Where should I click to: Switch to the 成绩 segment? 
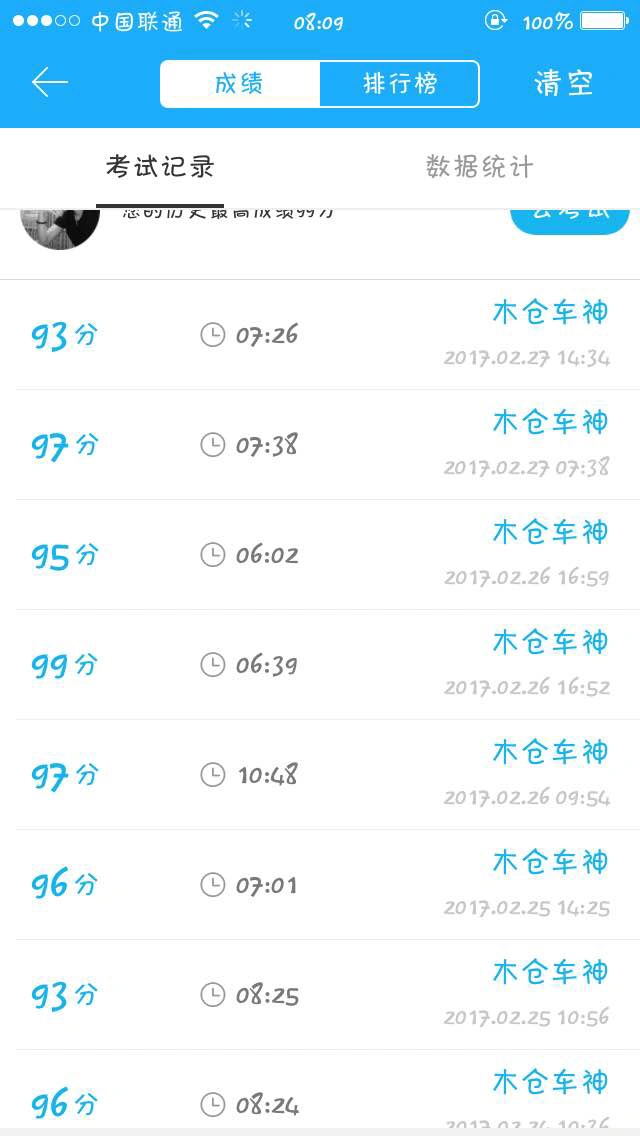point(240,84)
